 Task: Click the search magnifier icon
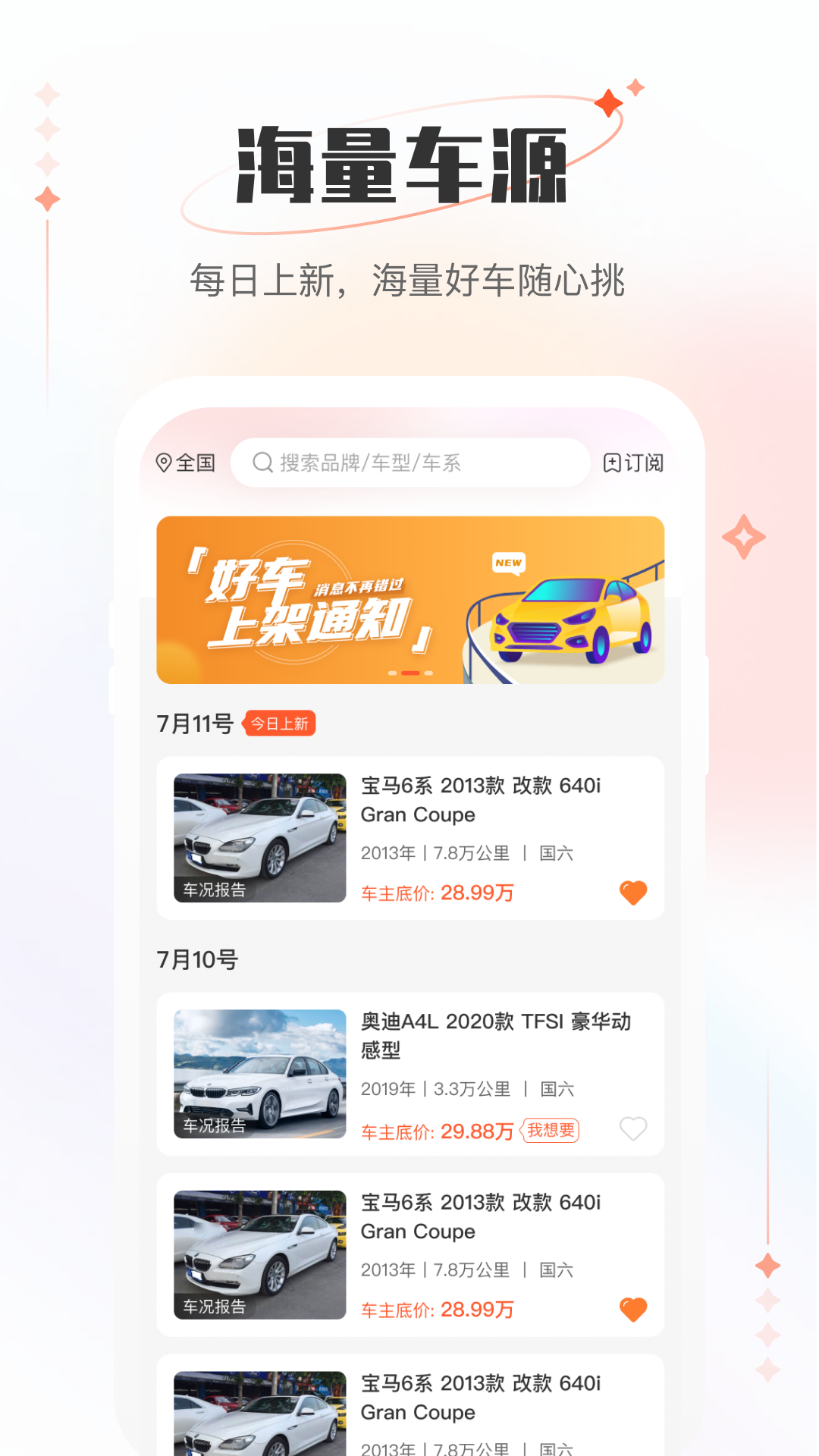[x=263, y=463]
